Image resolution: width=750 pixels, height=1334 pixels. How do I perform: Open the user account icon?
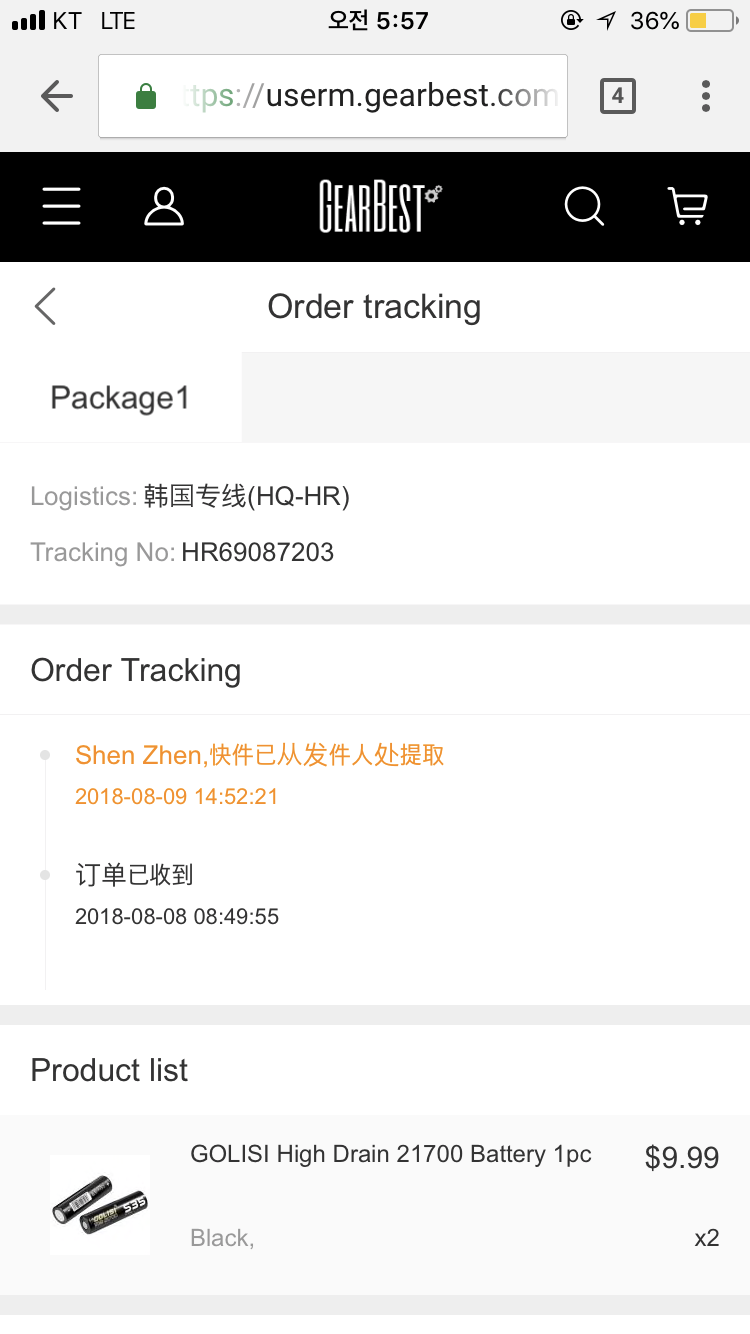click(164, 207)
